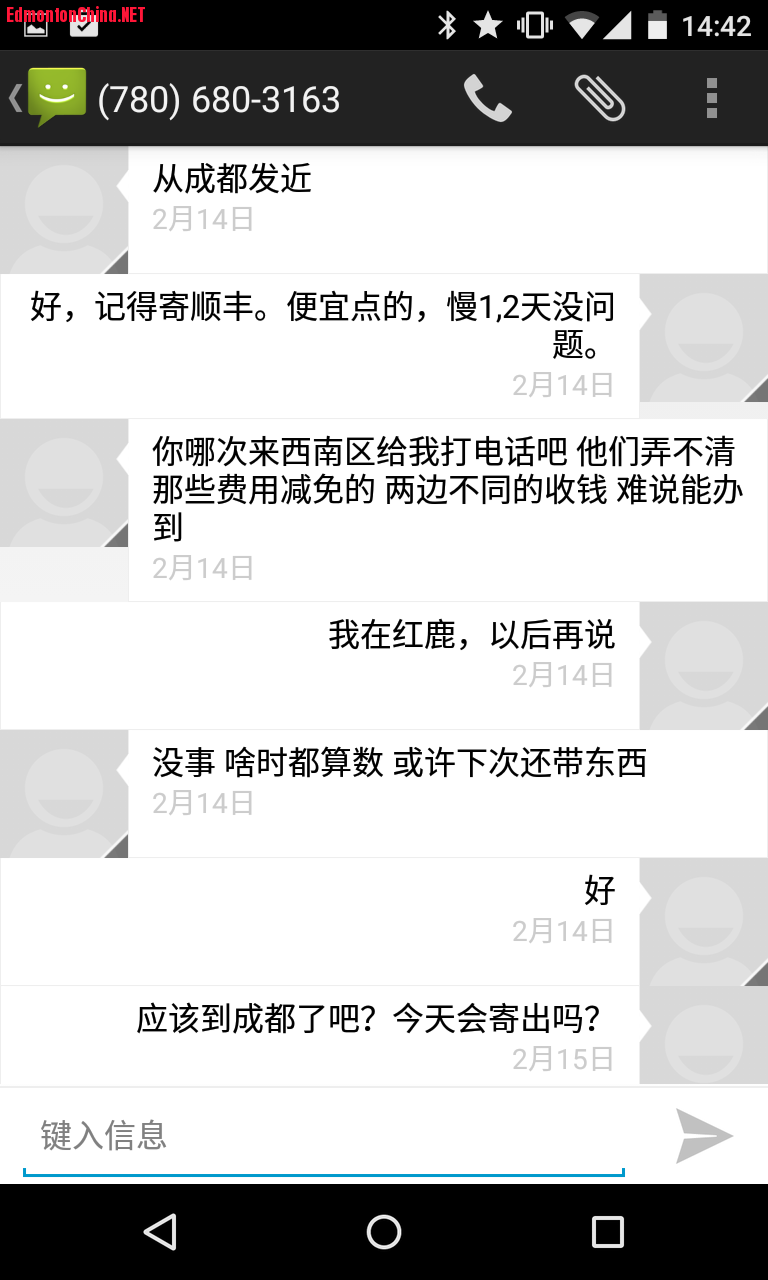This screenshot has width=768, height=1280.
Task: Call (780) 680-3163 with the phone icon
Action: (x=487, y=99)
